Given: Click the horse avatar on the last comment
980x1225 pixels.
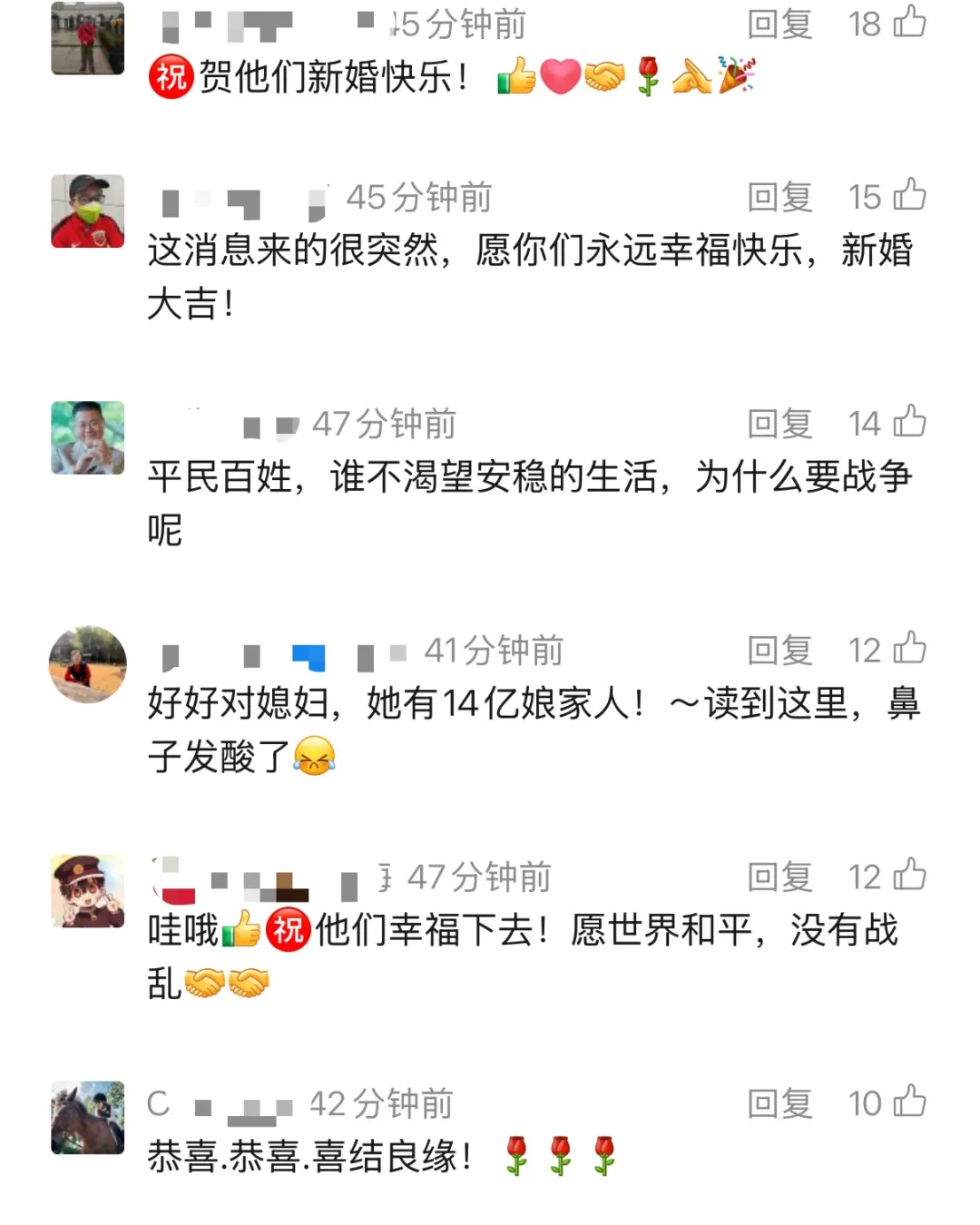Looking at the screenshot, I should (87, 1118).
